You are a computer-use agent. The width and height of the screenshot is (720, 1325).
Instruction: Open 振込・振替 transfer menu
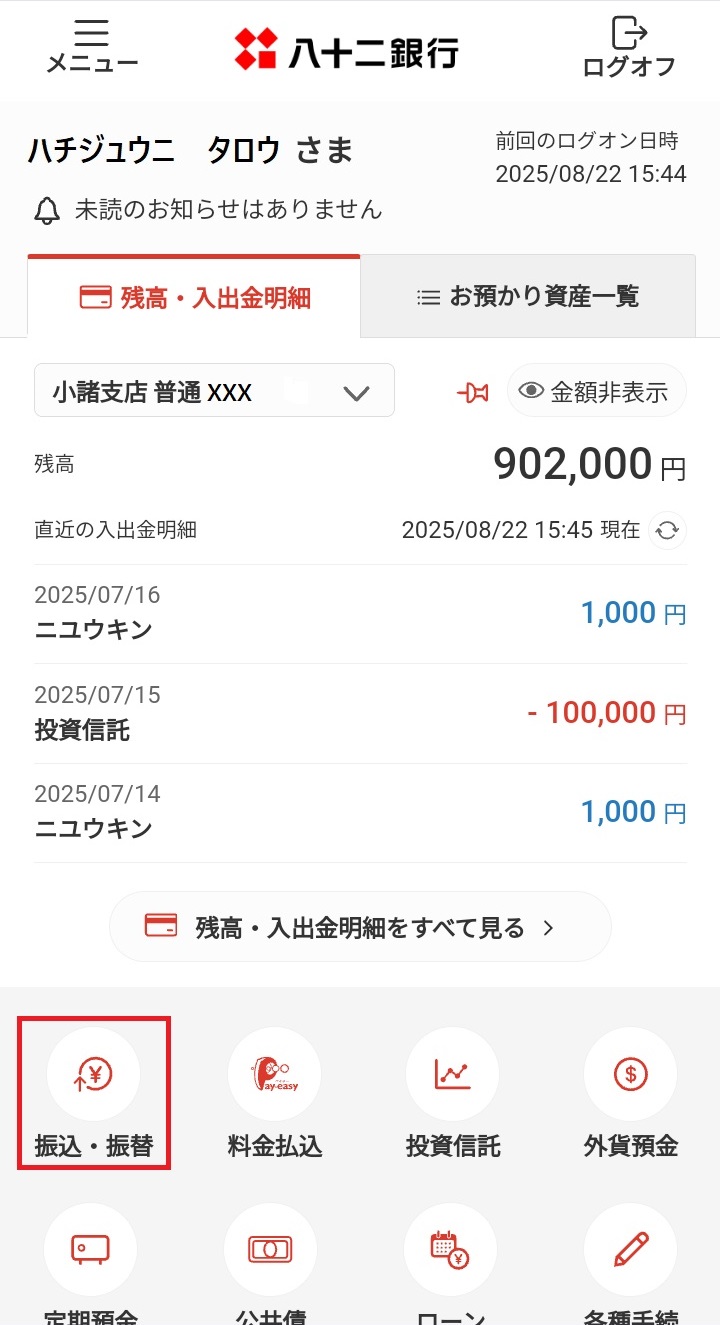94,1093
